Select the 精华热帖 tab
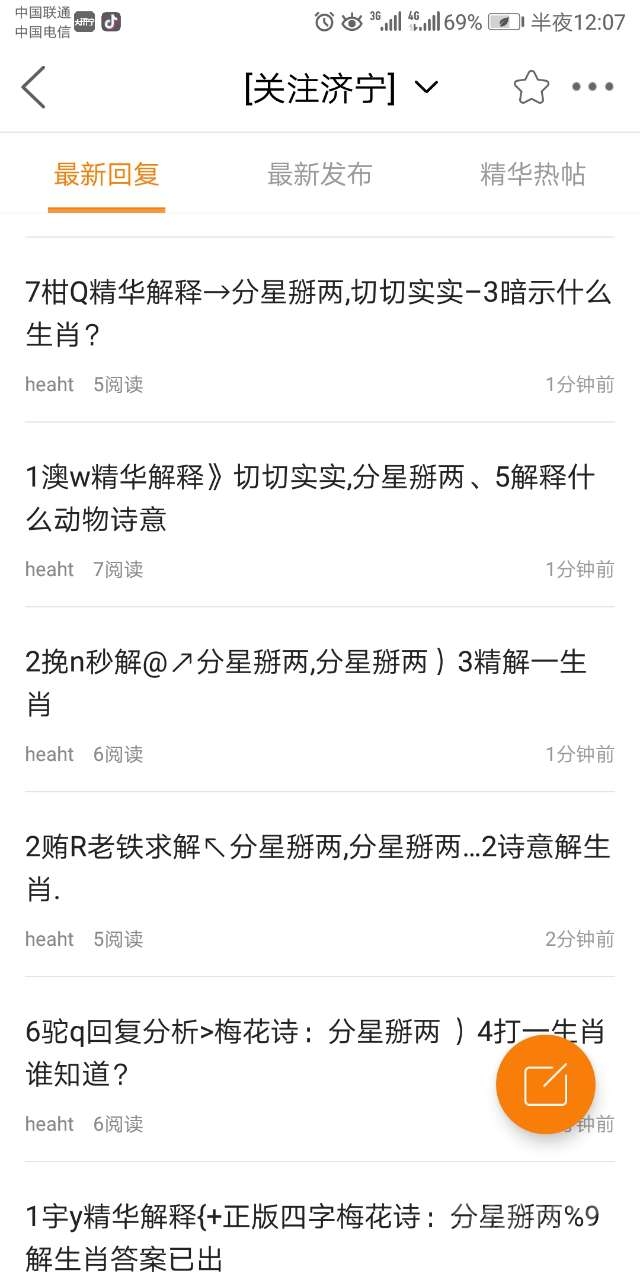This screenshot has height=1280, width=640. [532, 175]
